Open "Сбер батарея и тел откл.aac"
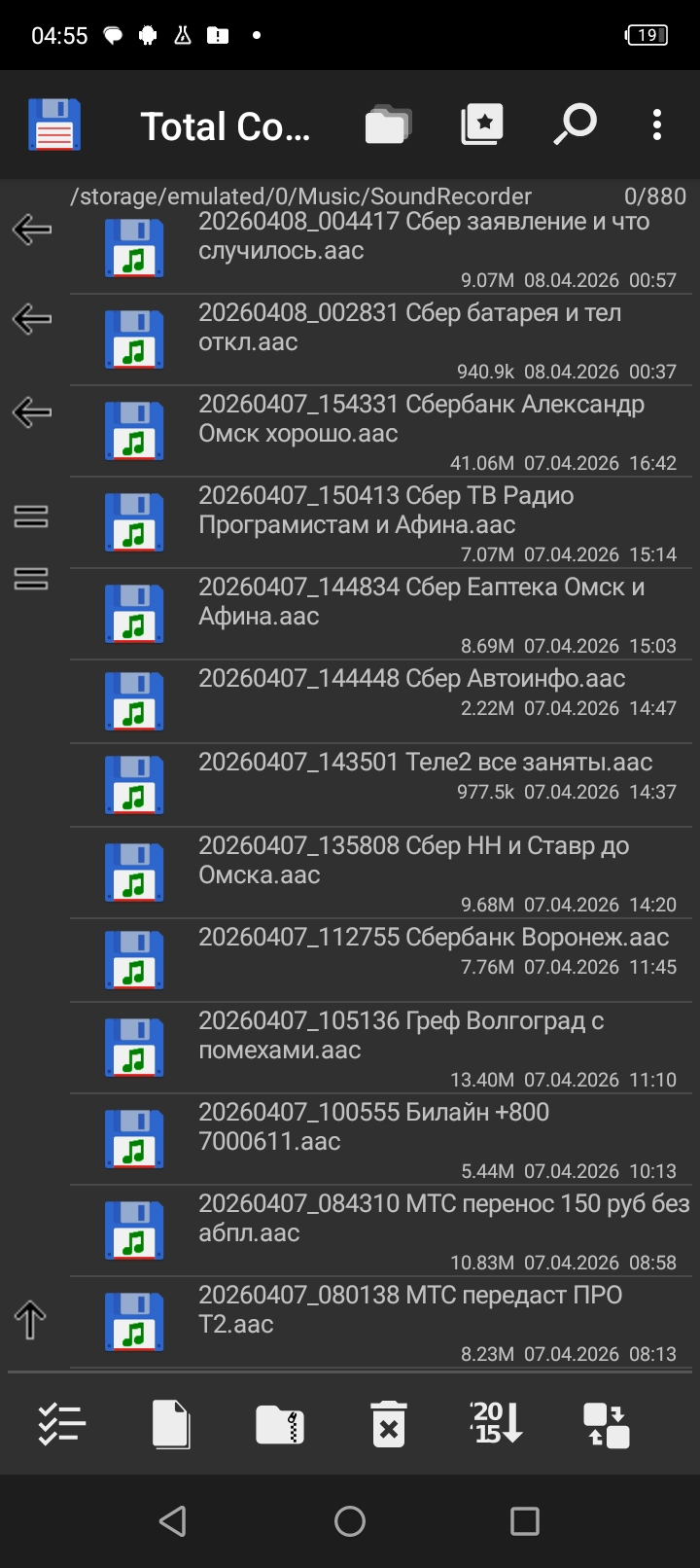 pos(409,328)
